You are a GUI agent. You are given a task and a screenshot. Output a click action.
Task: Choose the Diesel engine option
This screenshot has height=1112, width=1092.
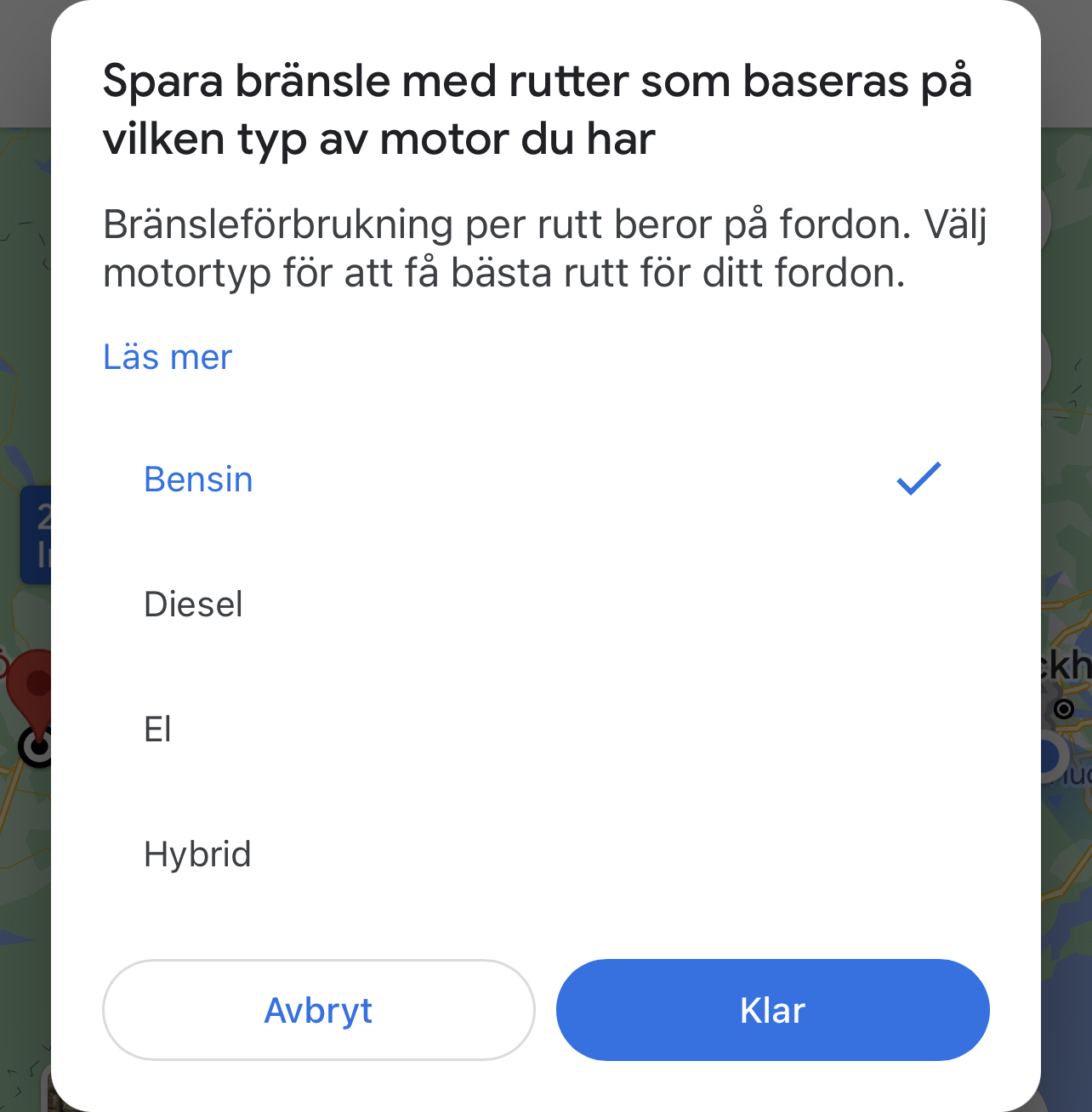pyautogui.click(x=194, y=604)
